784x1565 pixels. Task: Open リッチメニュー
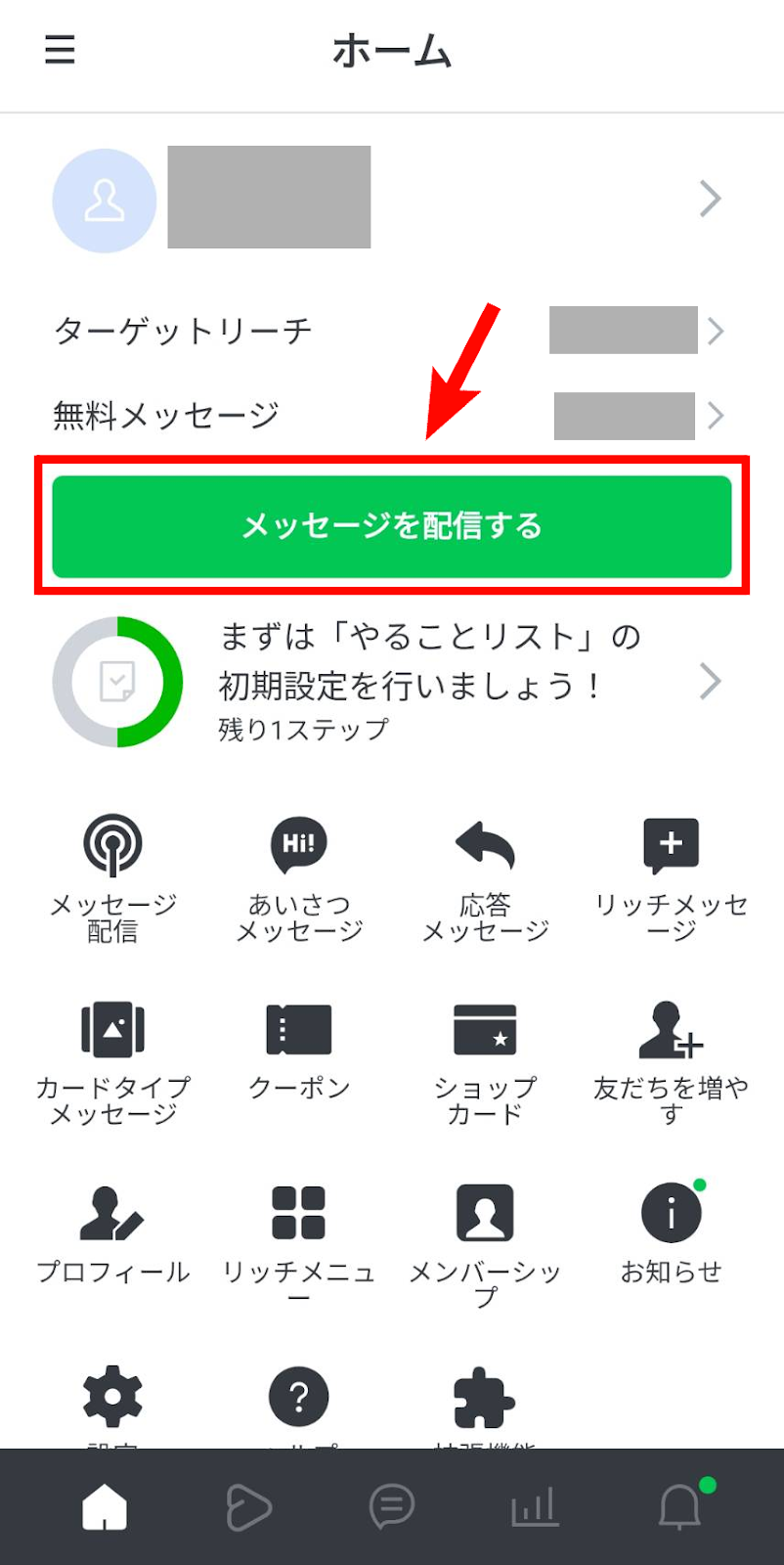click(x=299, y=1242)
